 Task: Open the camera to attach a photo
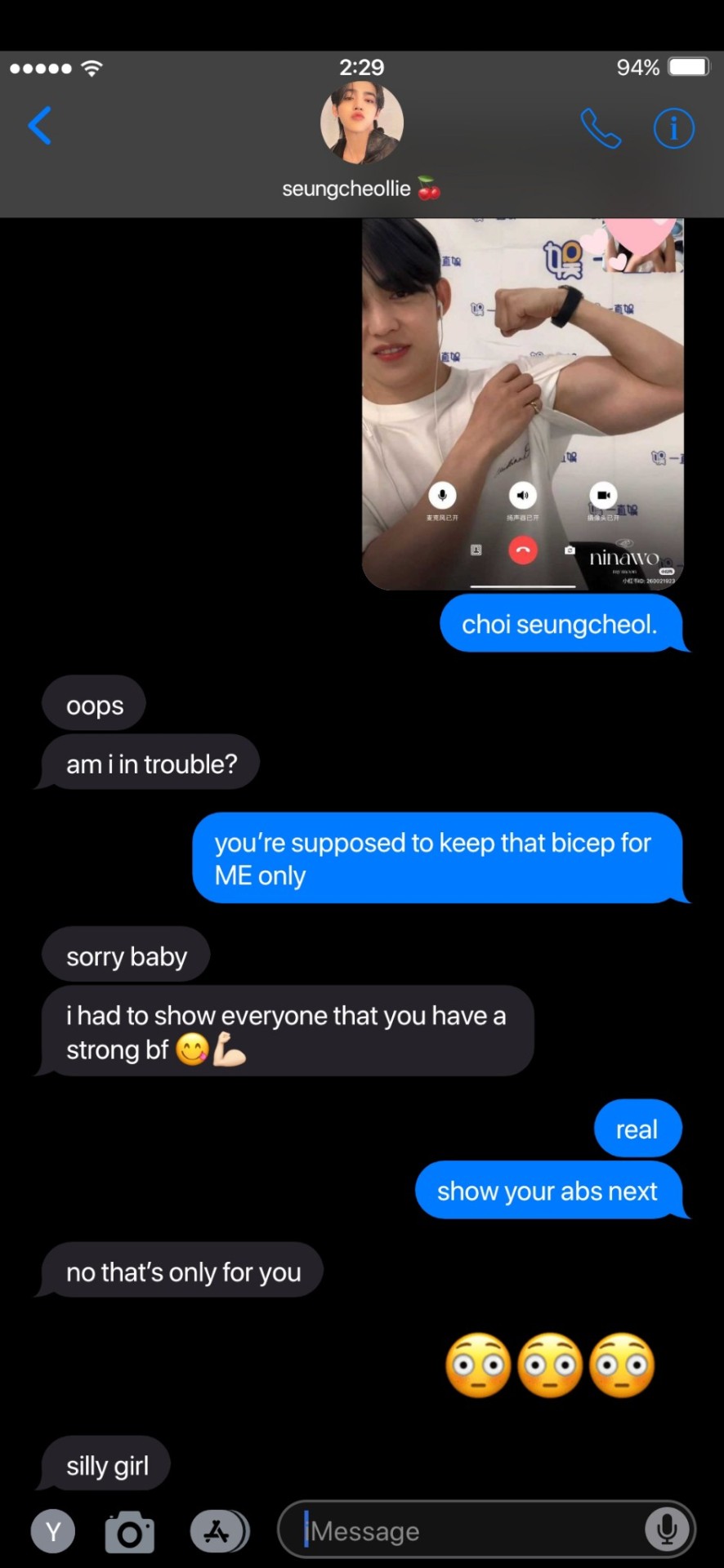[x=130, y=1532]
